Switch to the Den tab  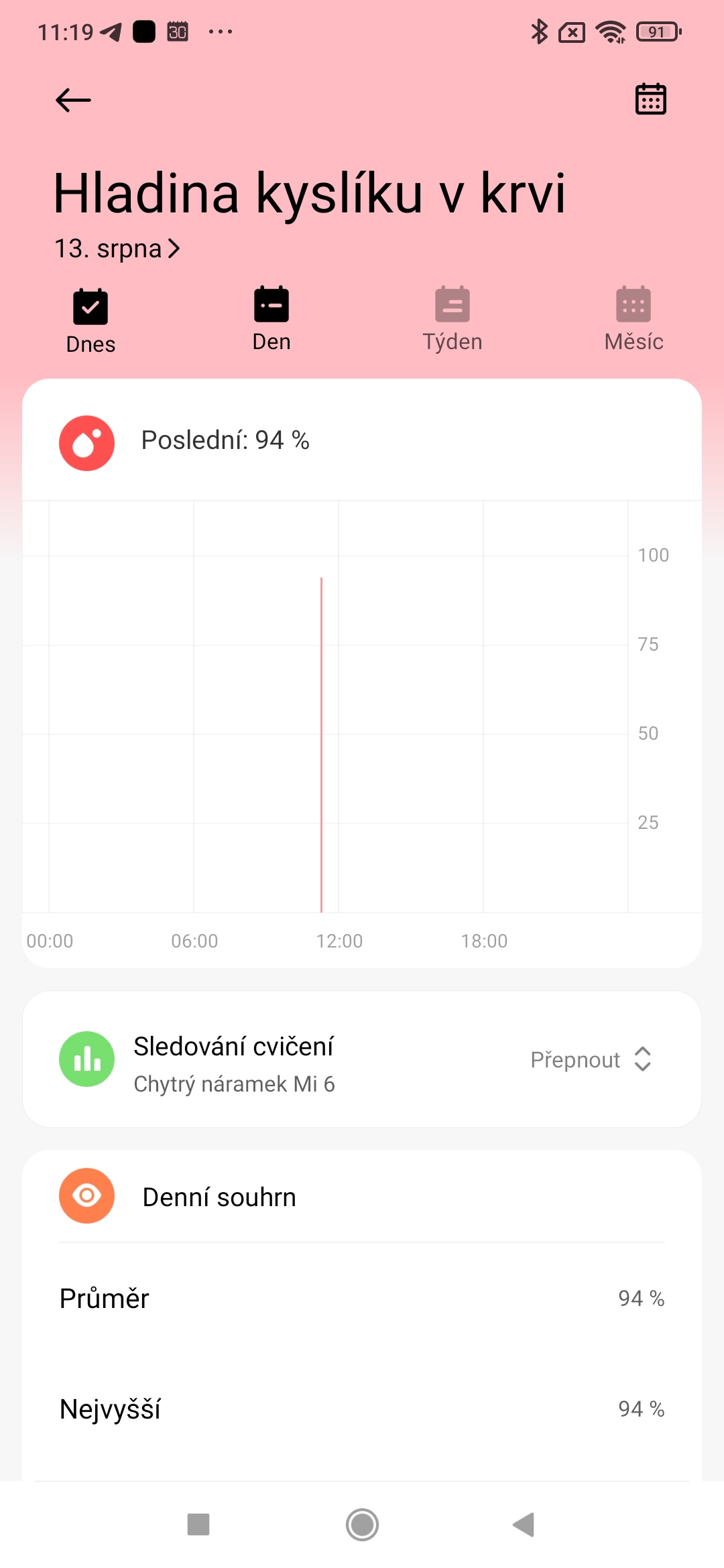point(271,320)
